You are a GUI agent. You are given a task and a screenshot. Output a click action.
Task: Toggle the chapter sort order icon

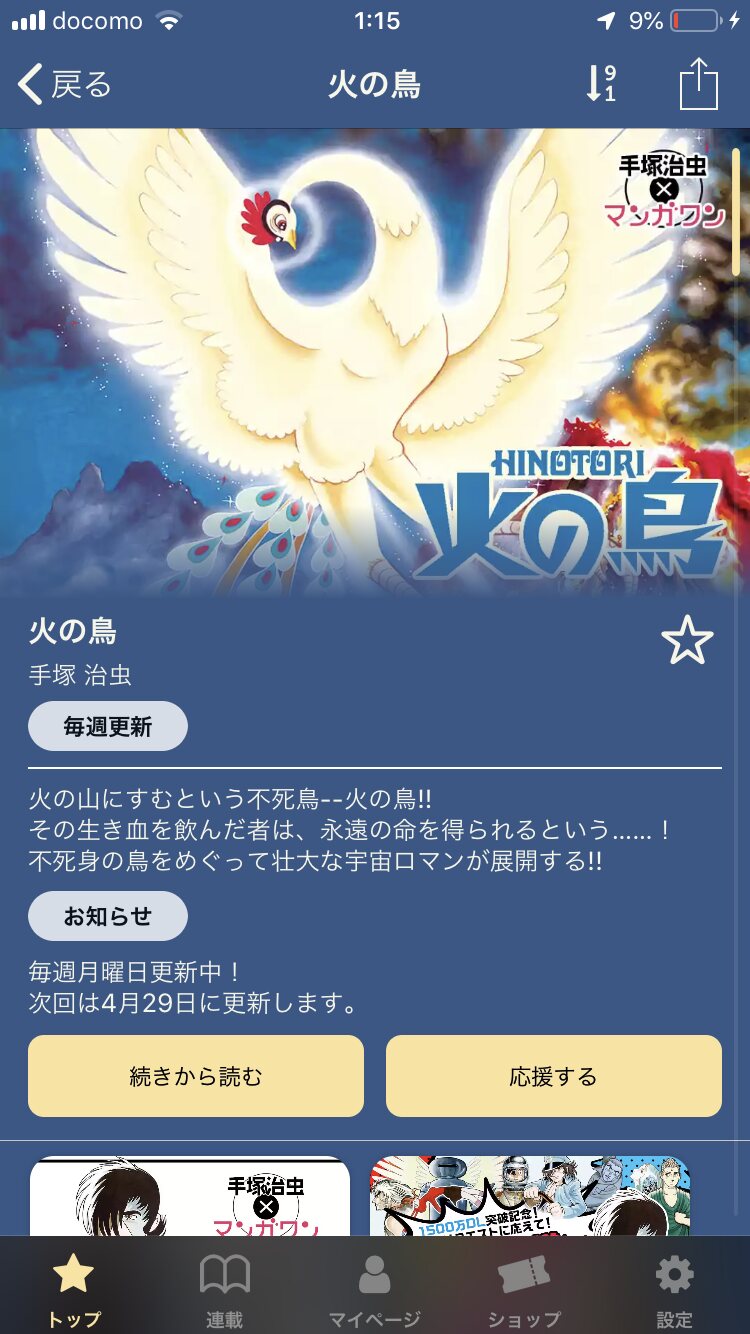pos(600,85)
